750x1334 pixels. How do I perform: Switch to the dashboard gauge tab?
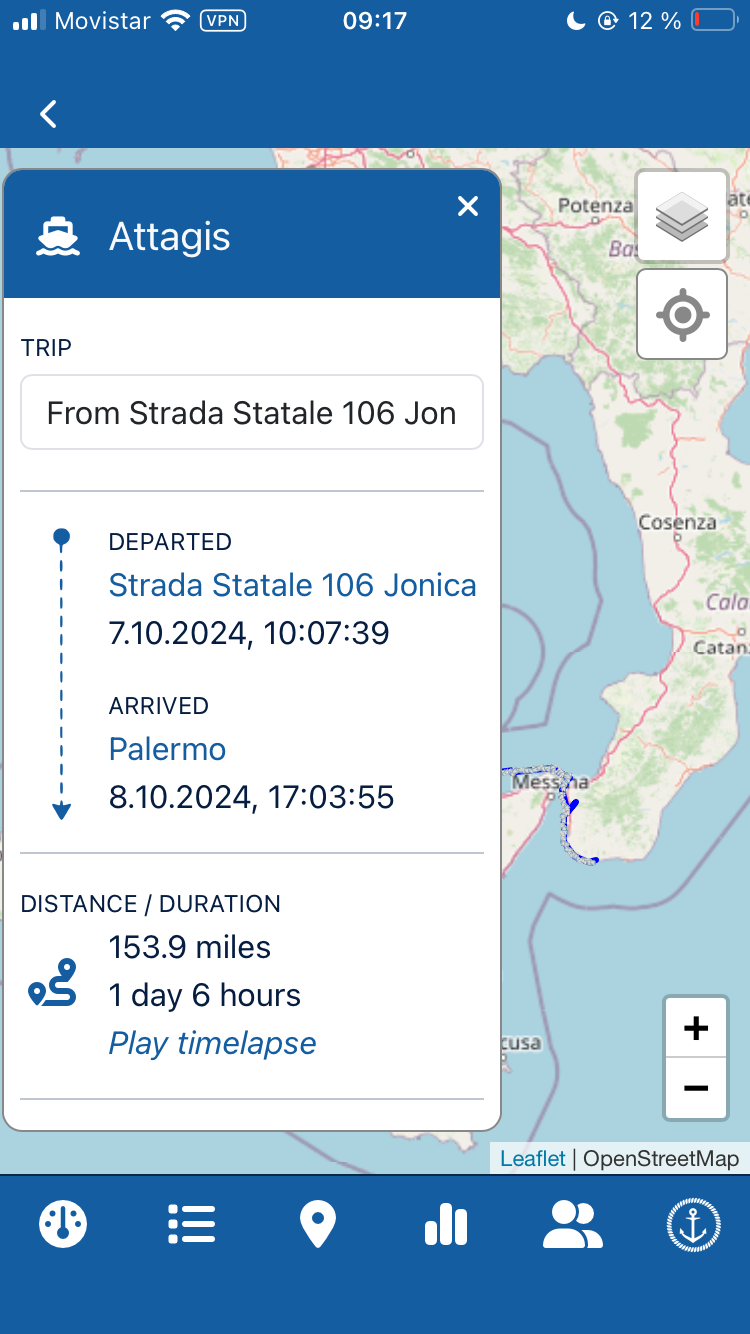tap(63, 1224)
